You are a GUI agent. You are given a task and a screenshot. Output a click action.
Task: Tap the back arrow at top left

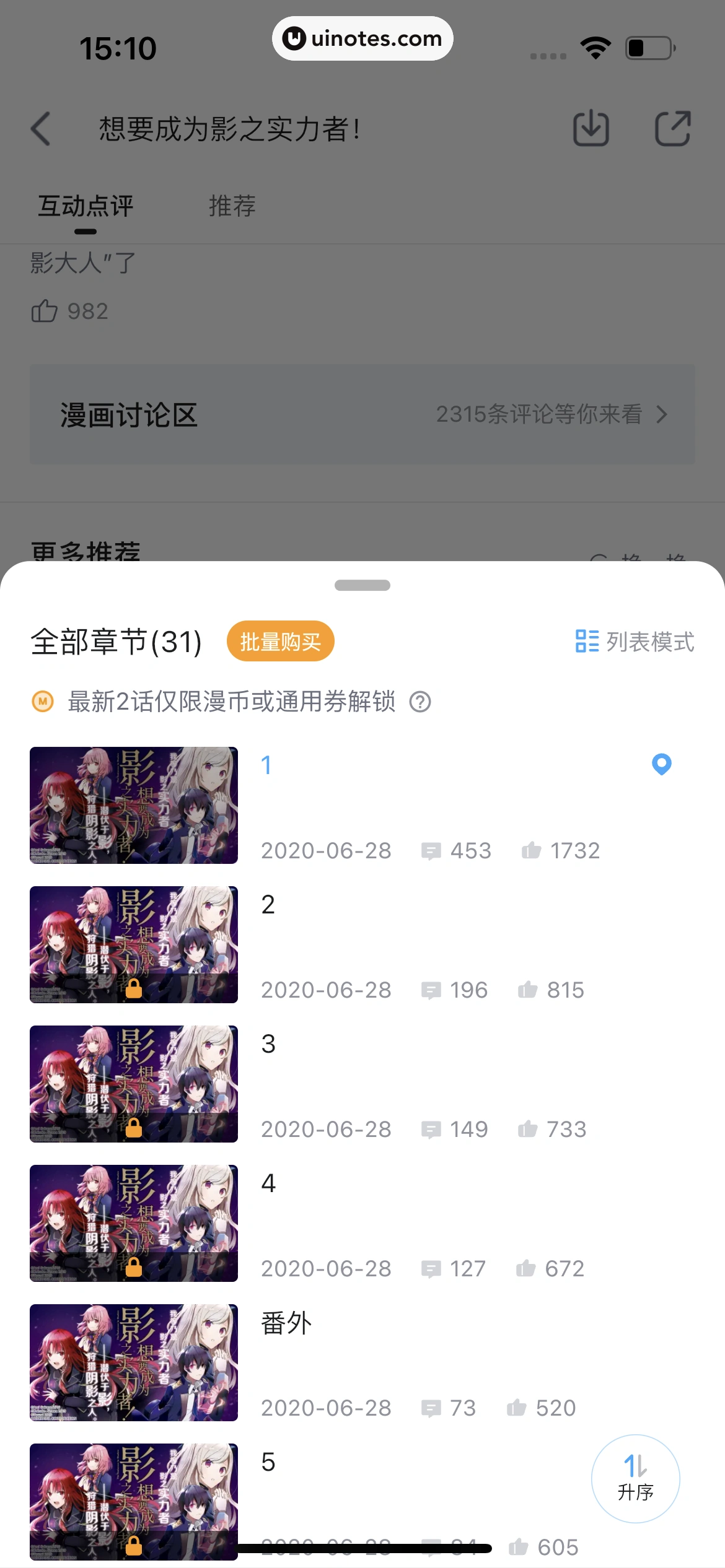[40, 128]
